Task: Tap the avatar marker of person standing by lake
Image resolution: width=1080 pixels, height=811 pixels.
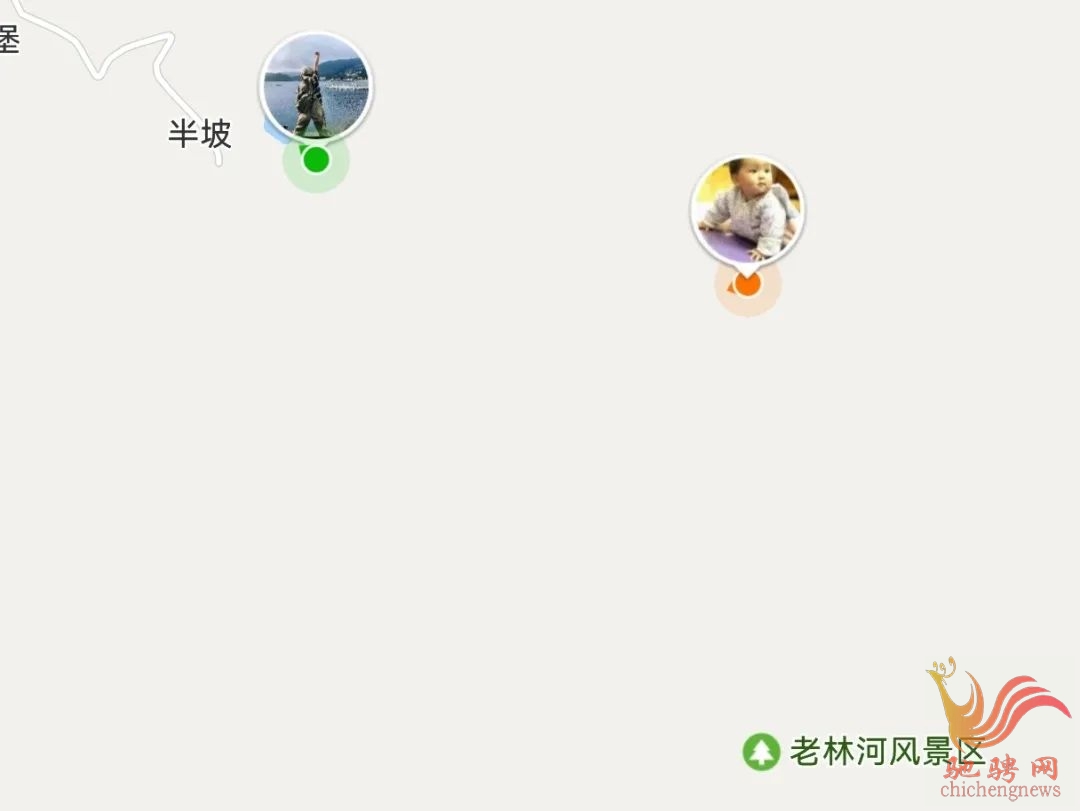Action: click(x=316, y=88)
